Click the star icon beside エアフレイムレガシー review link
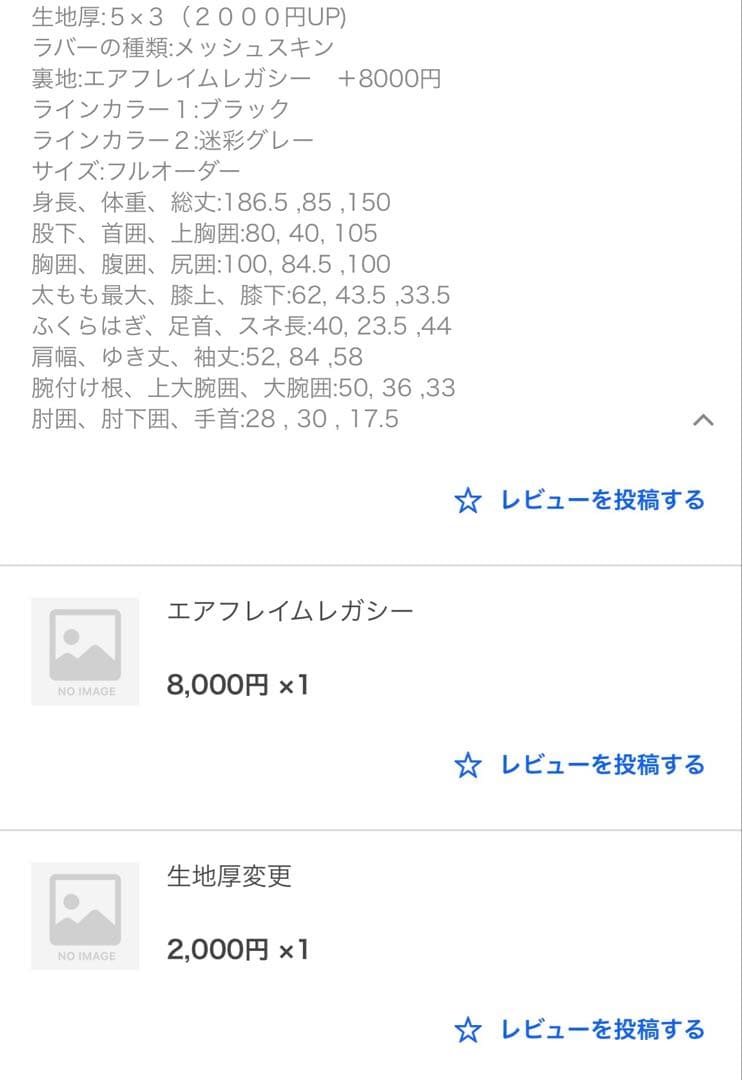Screen dimensions: 742x1080 (467, 765)
